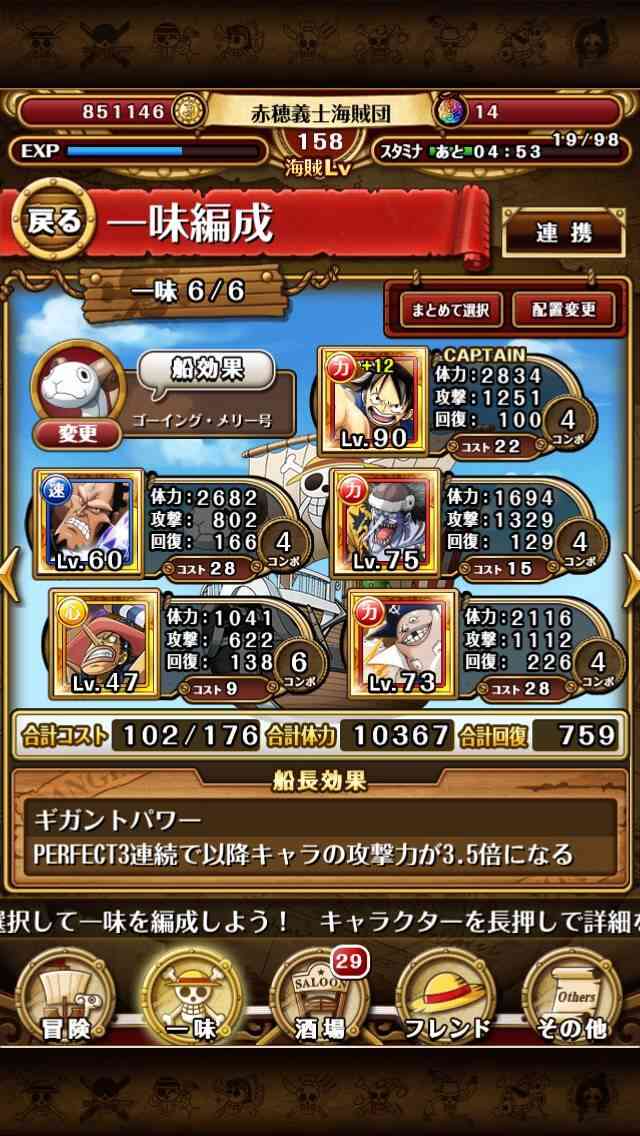Open 配置変更 to rearrange positions

tap(564, 309)
